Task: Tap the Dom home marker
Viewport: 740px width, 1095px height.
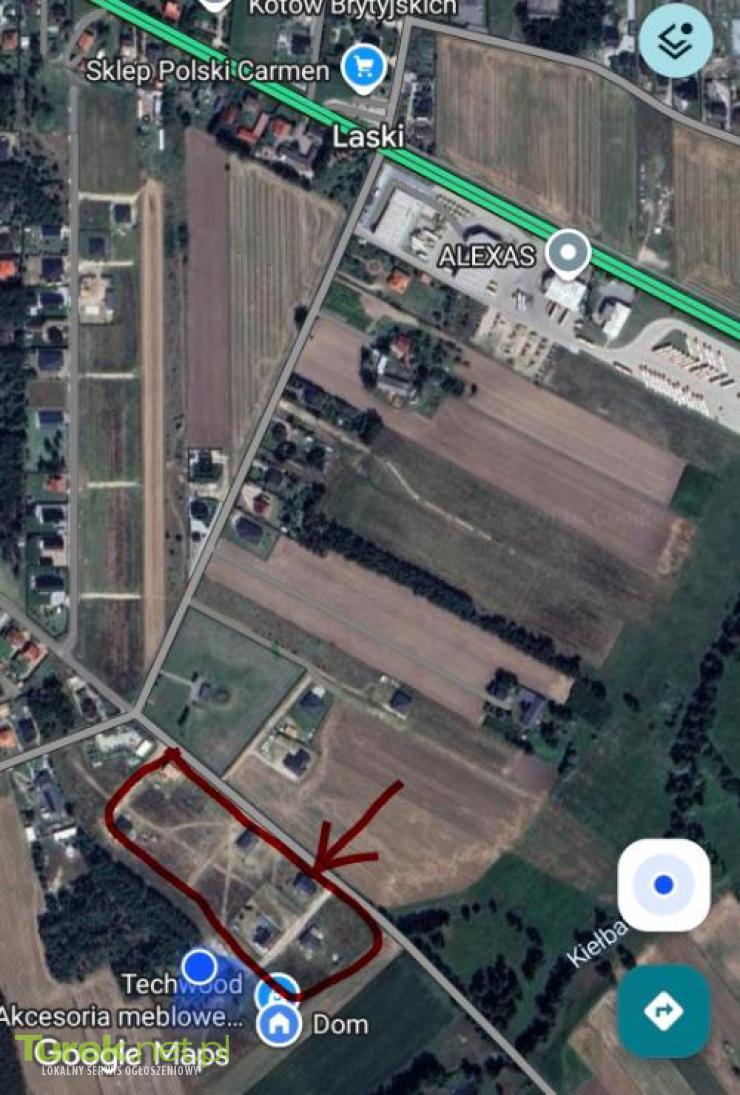Action: pyautogui.click(x=279, y=1023)
